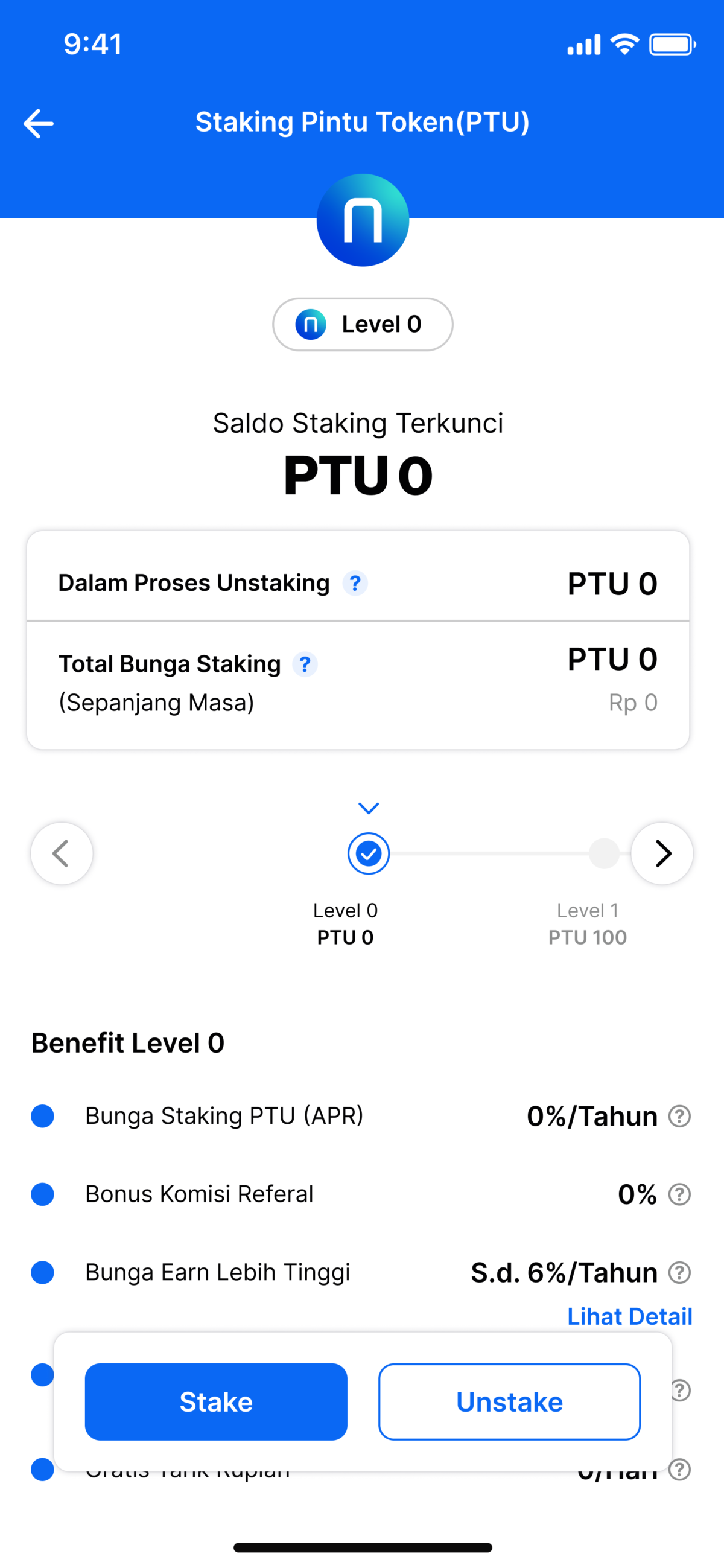This screenshot has width=724, height=1568.
Task: Tap the right arrow to view next level
Action: click(662, 853)
